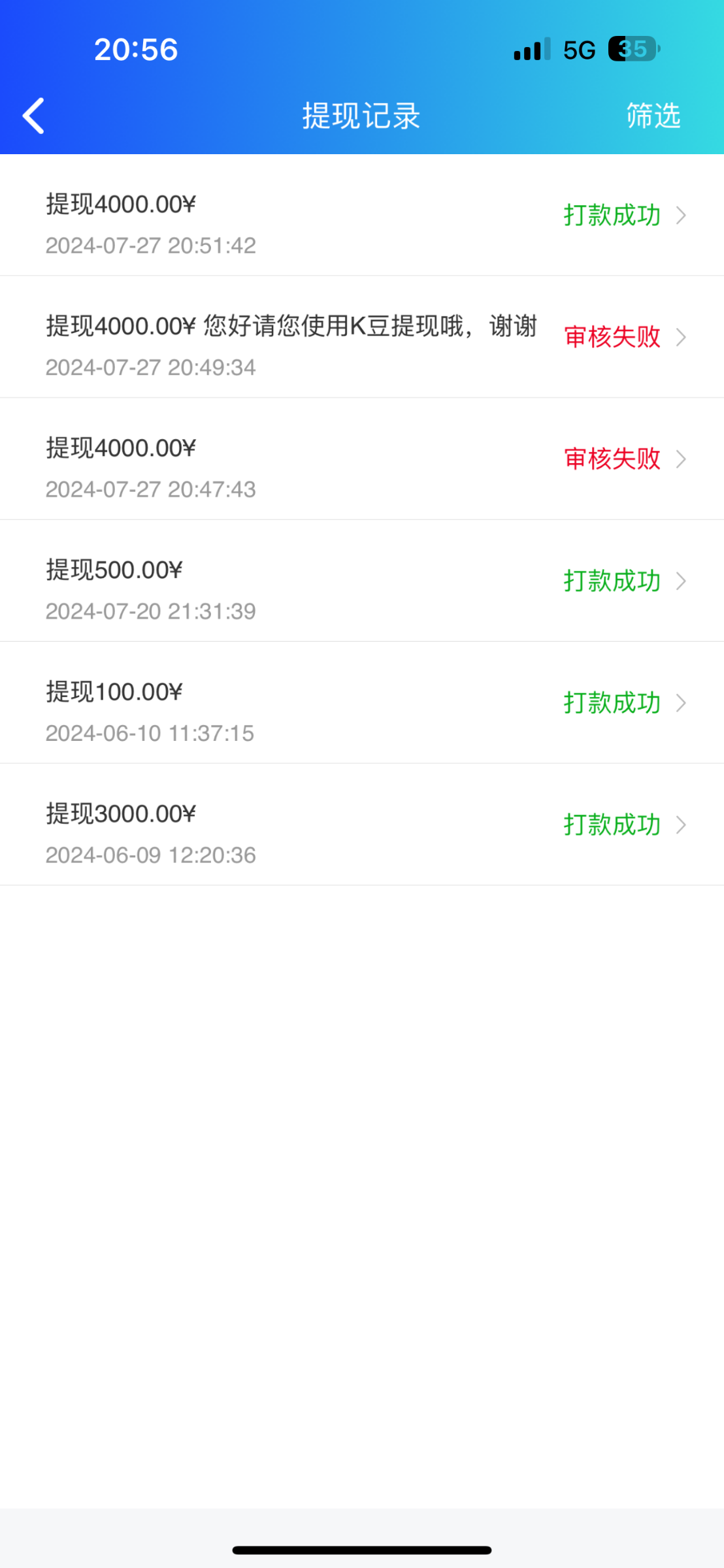Show details for the 提现3000.00¥ withdrawal
The width and height of the screenshot is (724, 1568).
point(361,825)
